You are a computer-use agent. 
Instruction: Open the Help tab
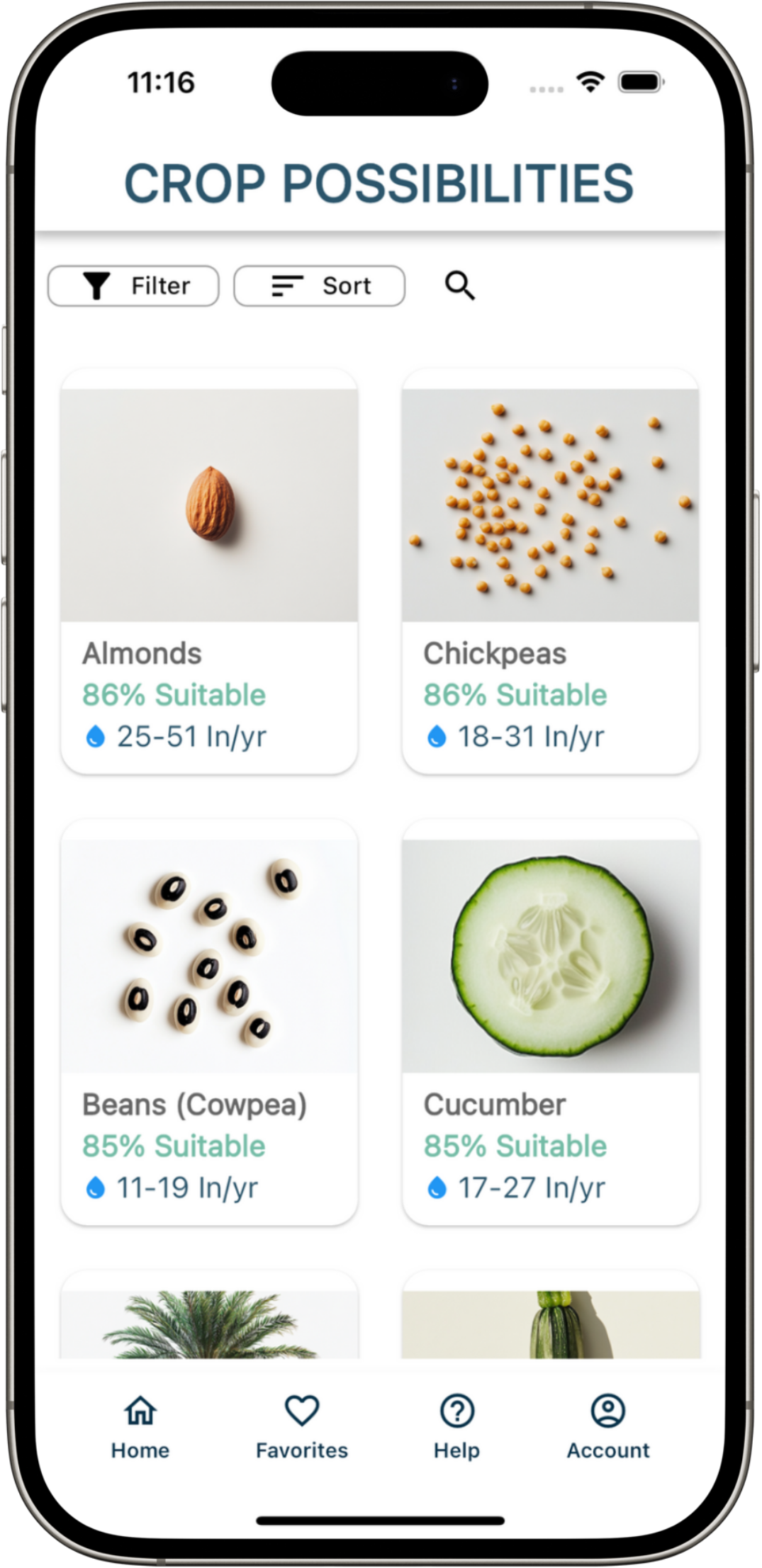pos(456,1426)
